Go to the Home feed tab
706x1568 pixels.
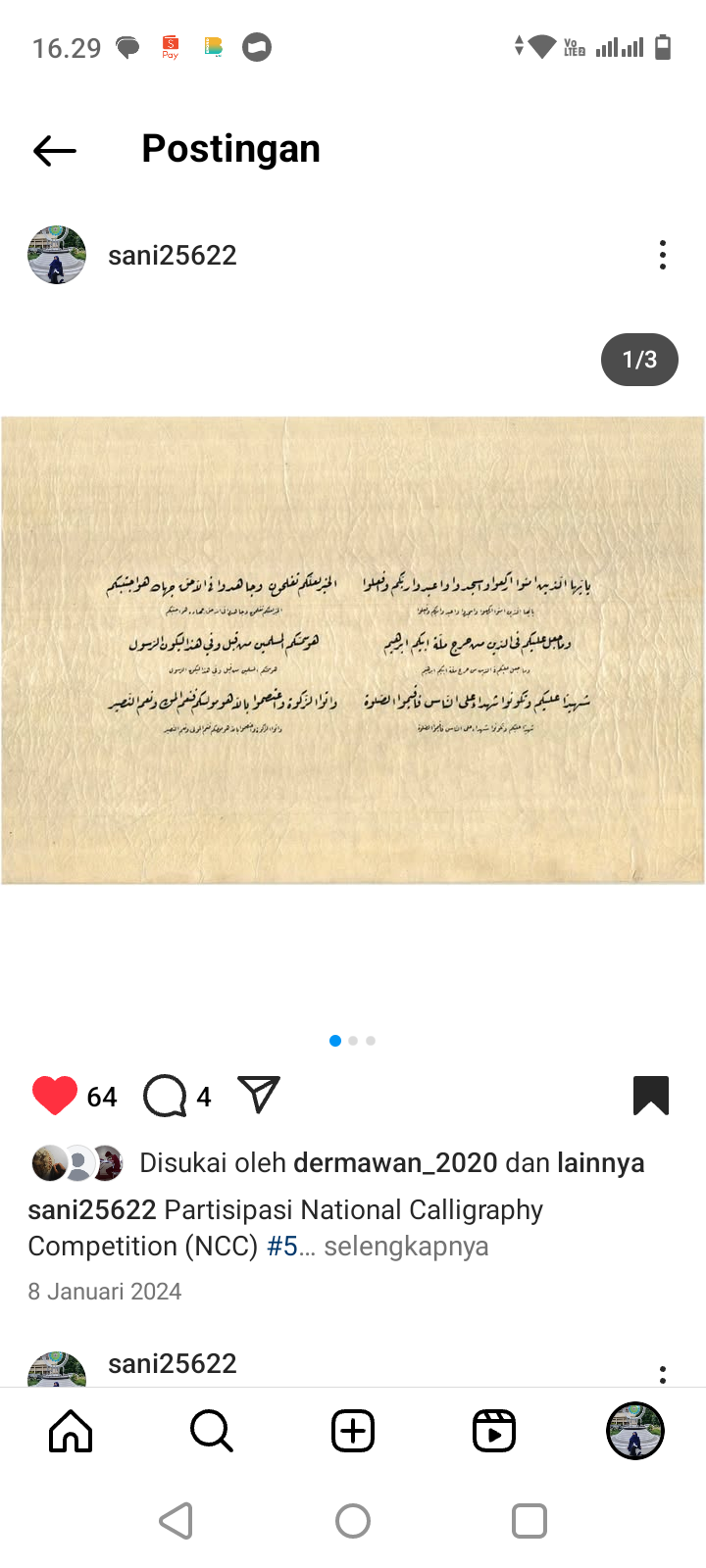coord(71,1432)
